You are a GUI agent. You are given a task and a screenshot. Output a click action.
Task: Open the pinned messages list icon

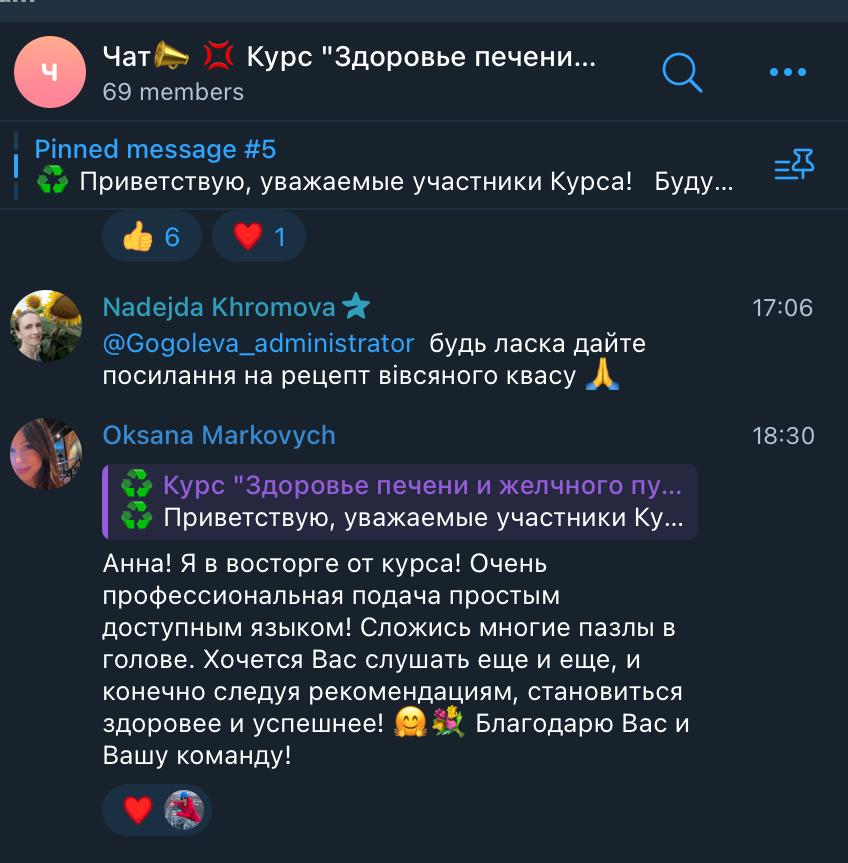(x=794, y=166)
